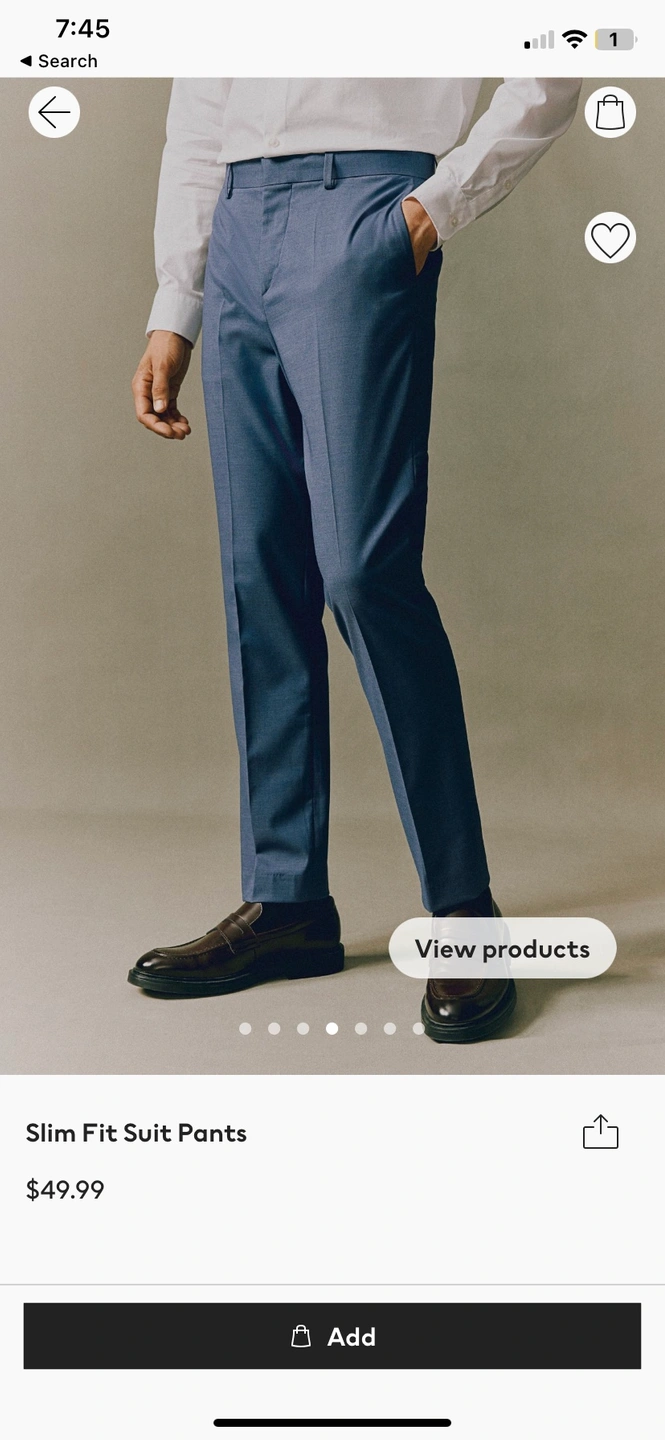Share the Slim Fit Suit Pants
665x1440 pixels.
600,1131
